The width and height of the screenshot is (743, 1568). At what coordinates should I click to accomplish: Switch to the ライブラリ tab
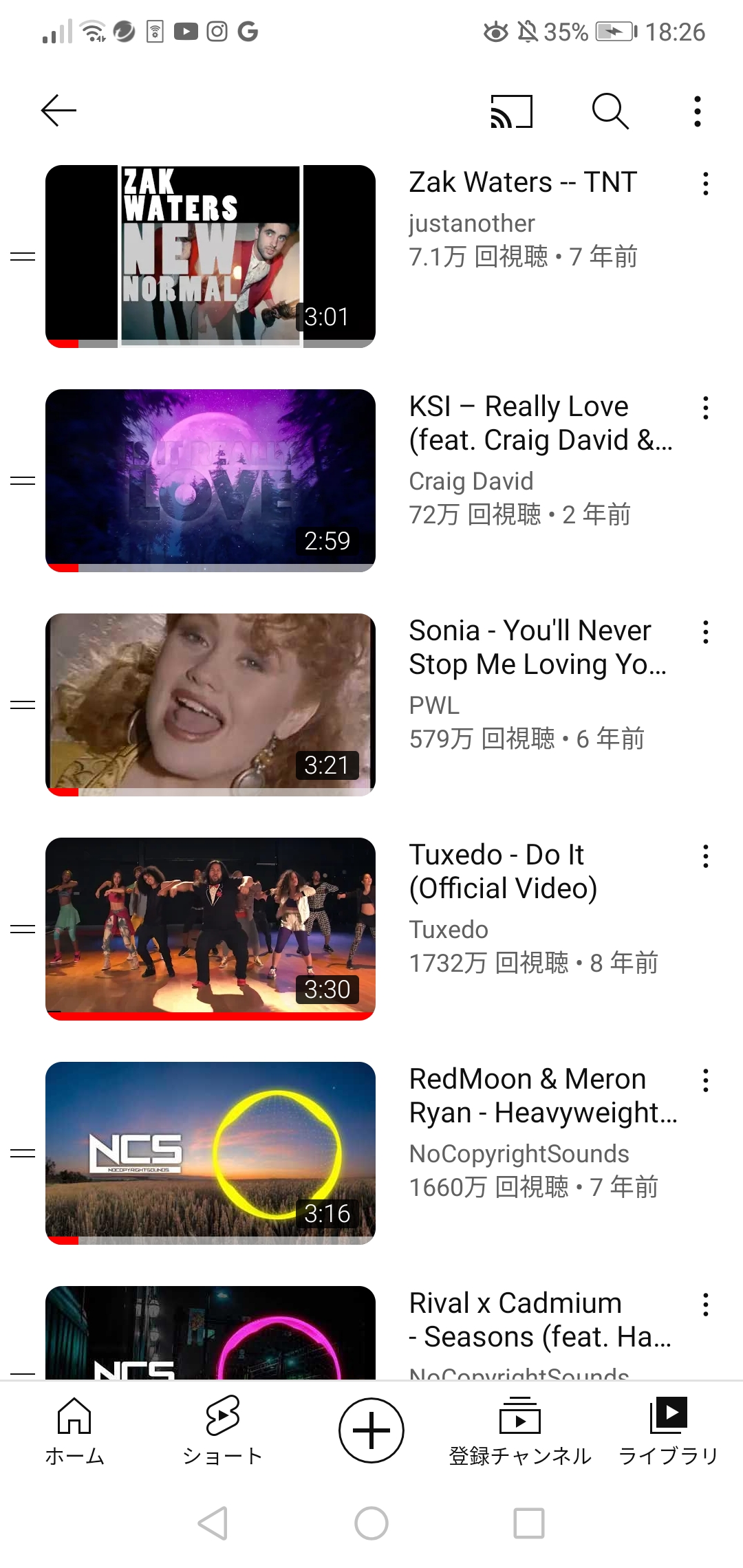click(x=669, y=1430)
